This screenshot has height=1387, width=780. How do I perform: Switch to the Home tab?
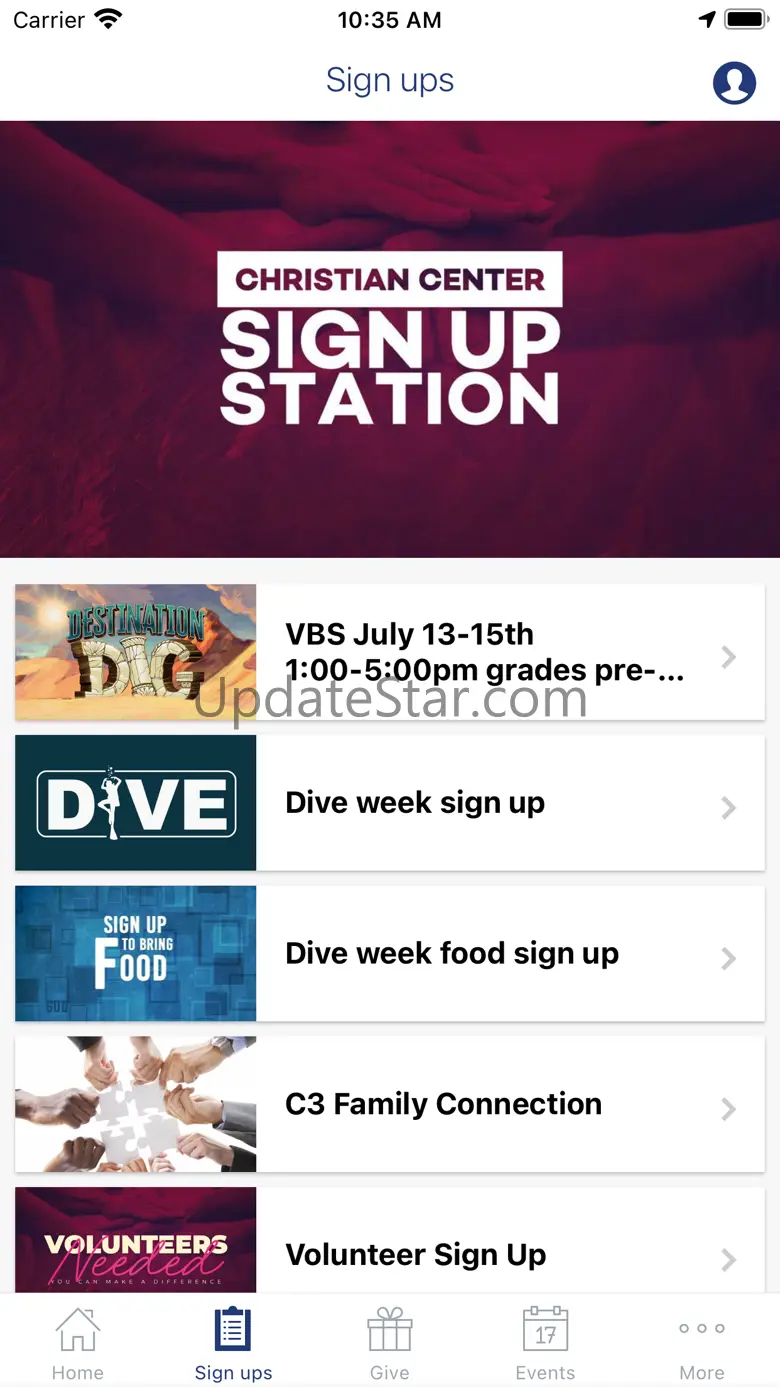point(78,1343)
